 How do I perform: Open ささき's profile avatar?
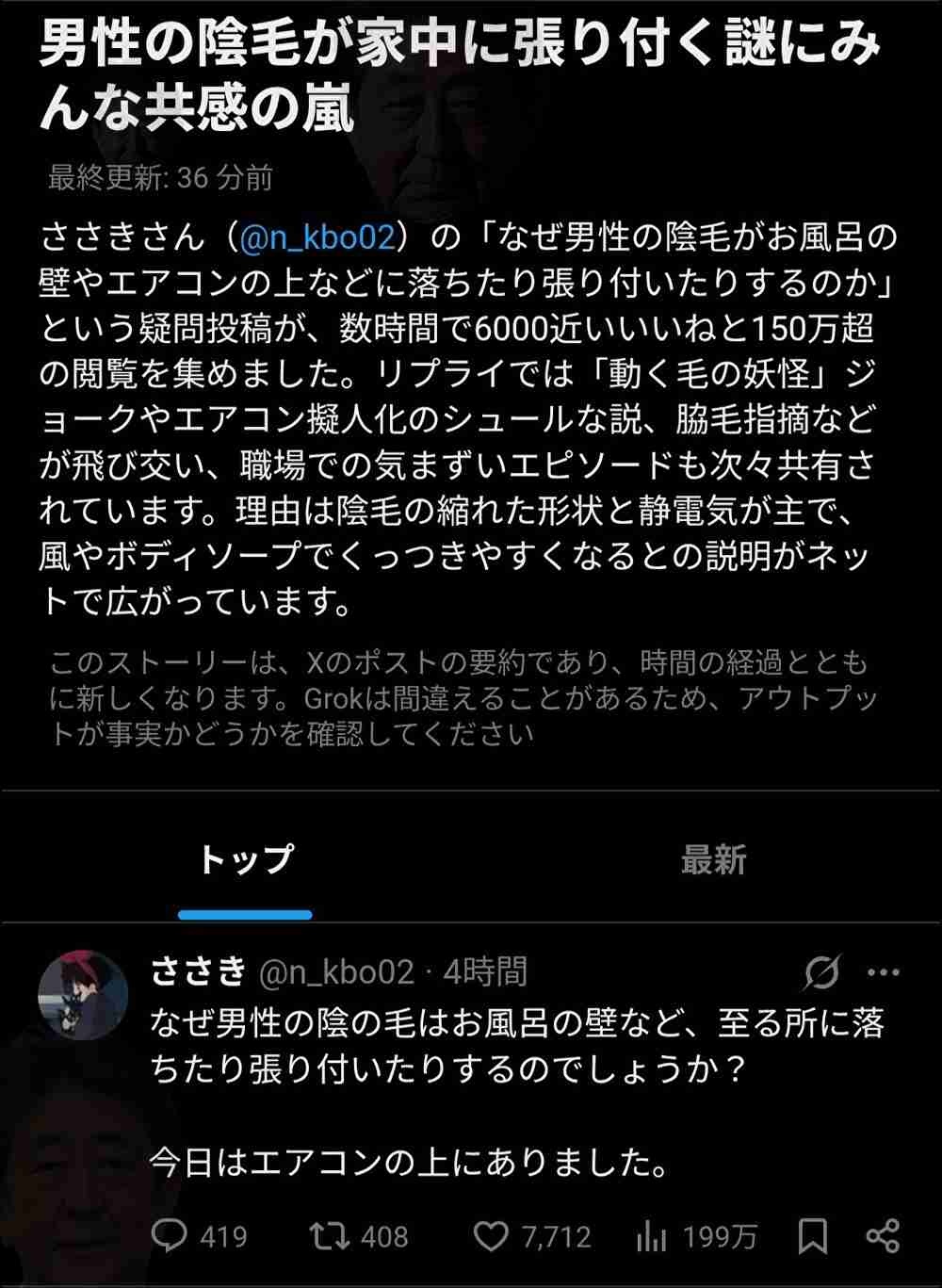pos(83,995)
